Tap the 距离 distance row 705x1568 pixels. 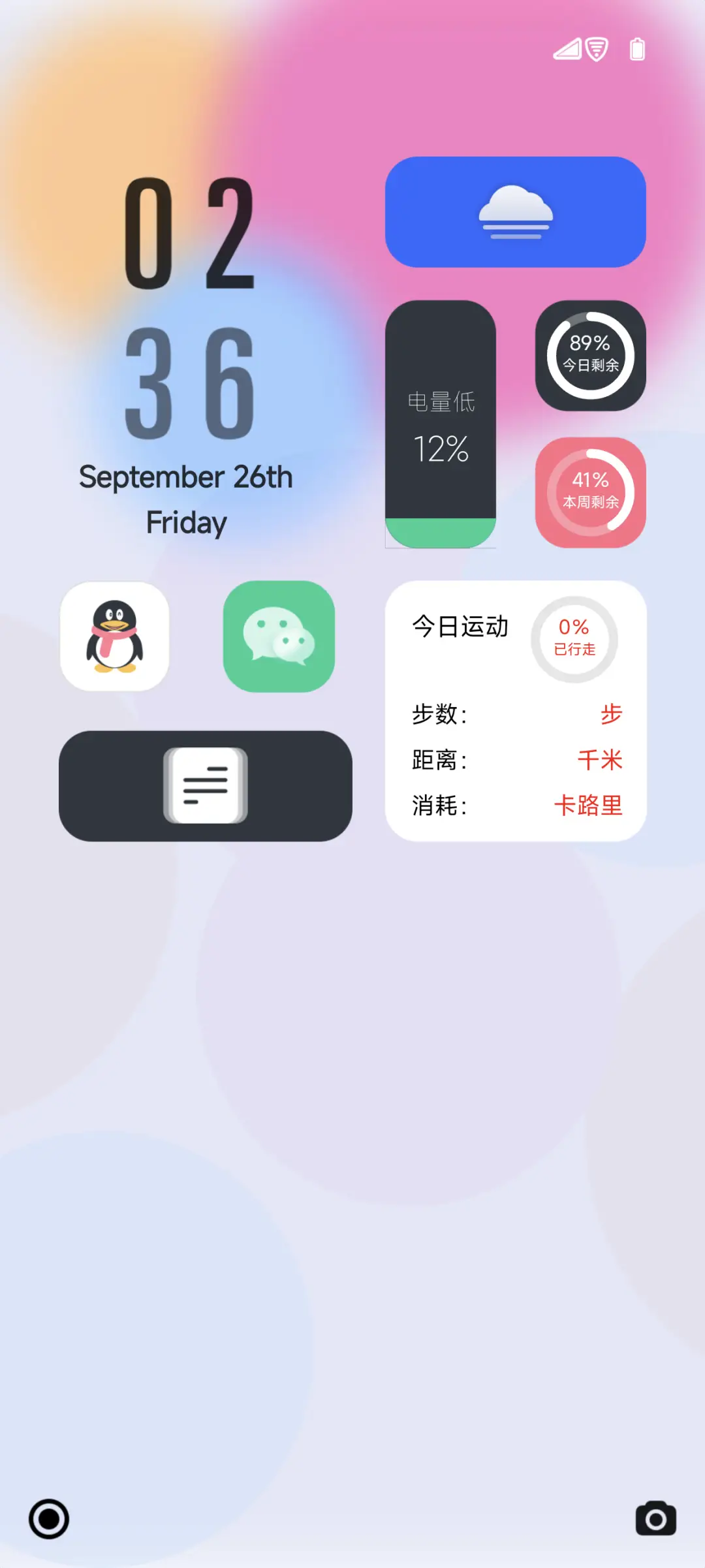click(x=515, y=760)
